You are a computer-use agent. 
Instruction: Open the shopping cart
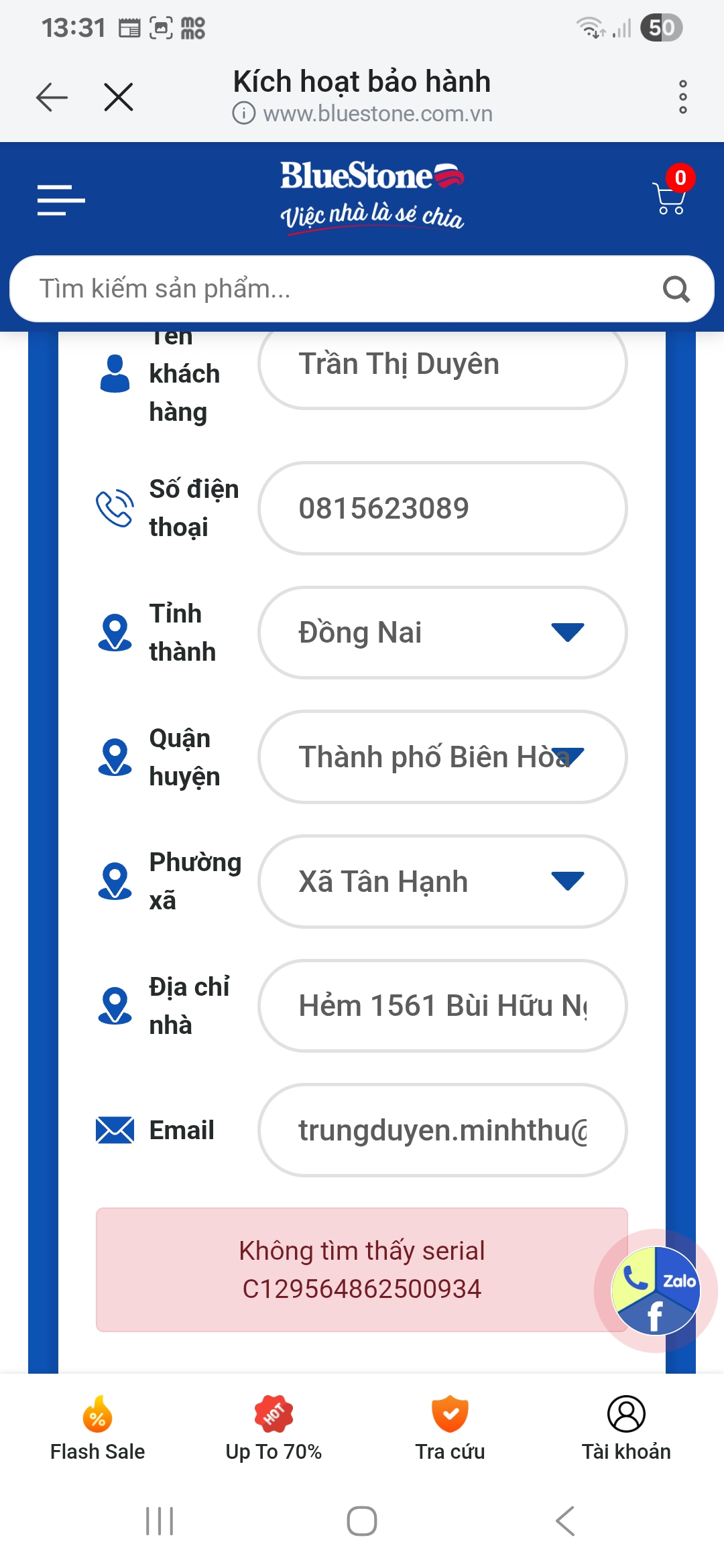pyautogui.click(x=670, y=198)
